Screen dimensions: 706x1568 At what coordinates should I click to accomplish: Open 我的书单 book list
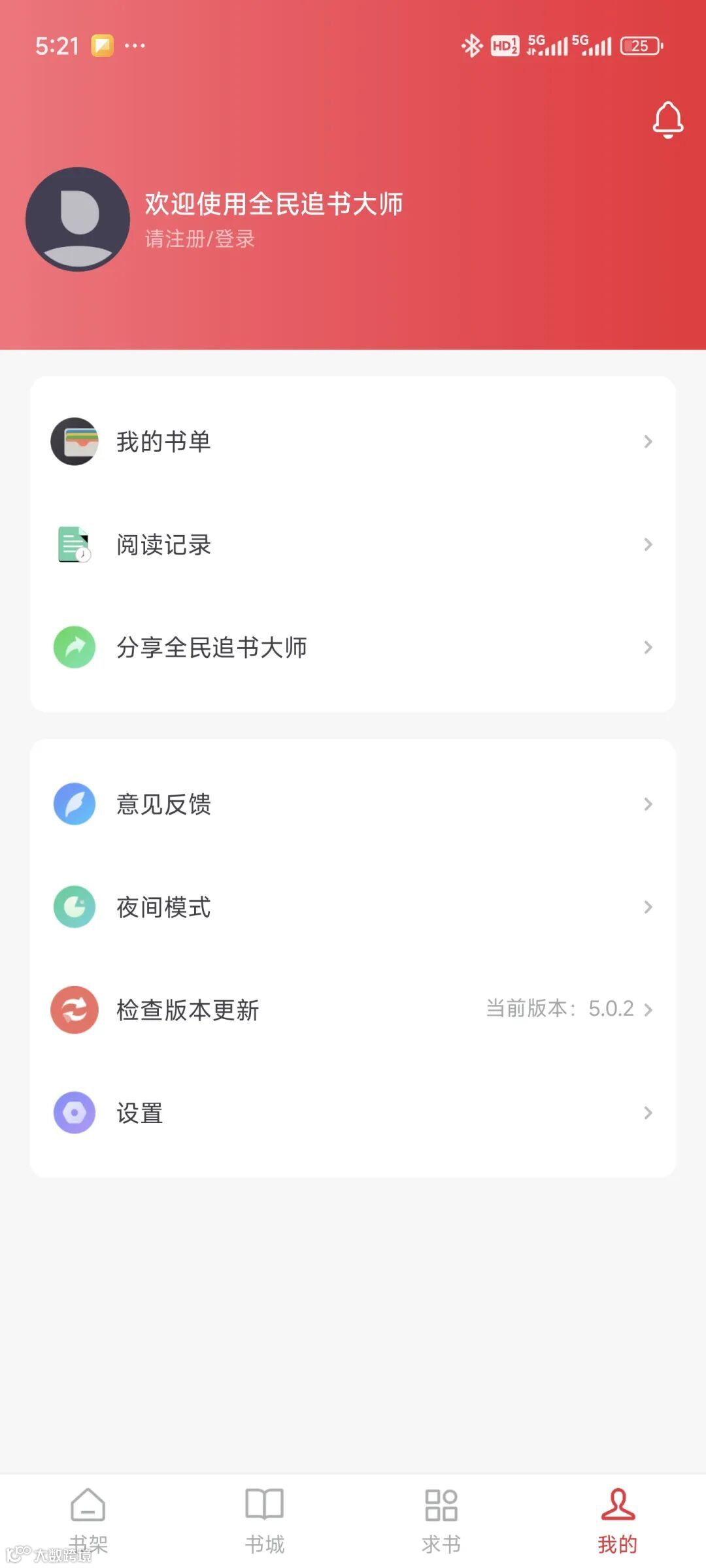click(353, 442)
